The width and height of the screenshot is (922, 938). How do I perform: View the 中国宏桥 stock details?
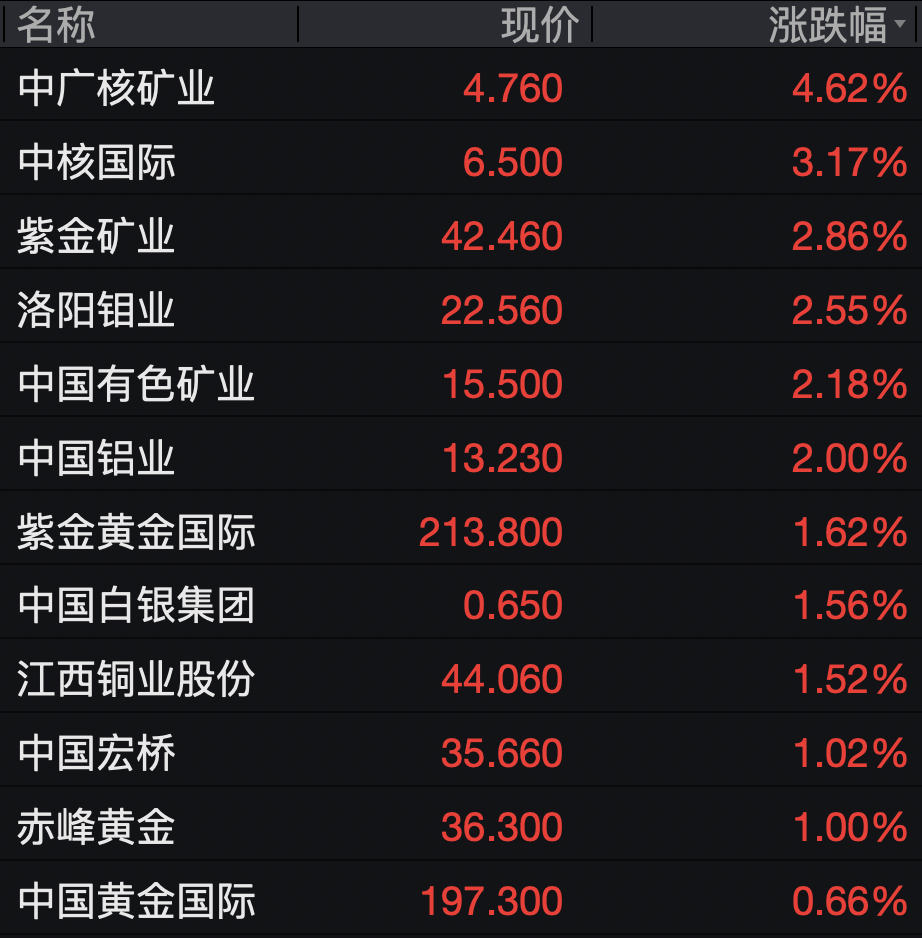[97, 755]
